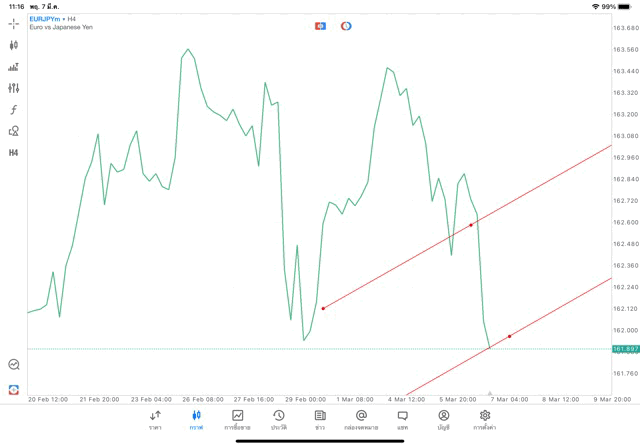Viewport: 640px width, 447px height.
Task: Change the H4 timeframe
Action: coord(13,152)
